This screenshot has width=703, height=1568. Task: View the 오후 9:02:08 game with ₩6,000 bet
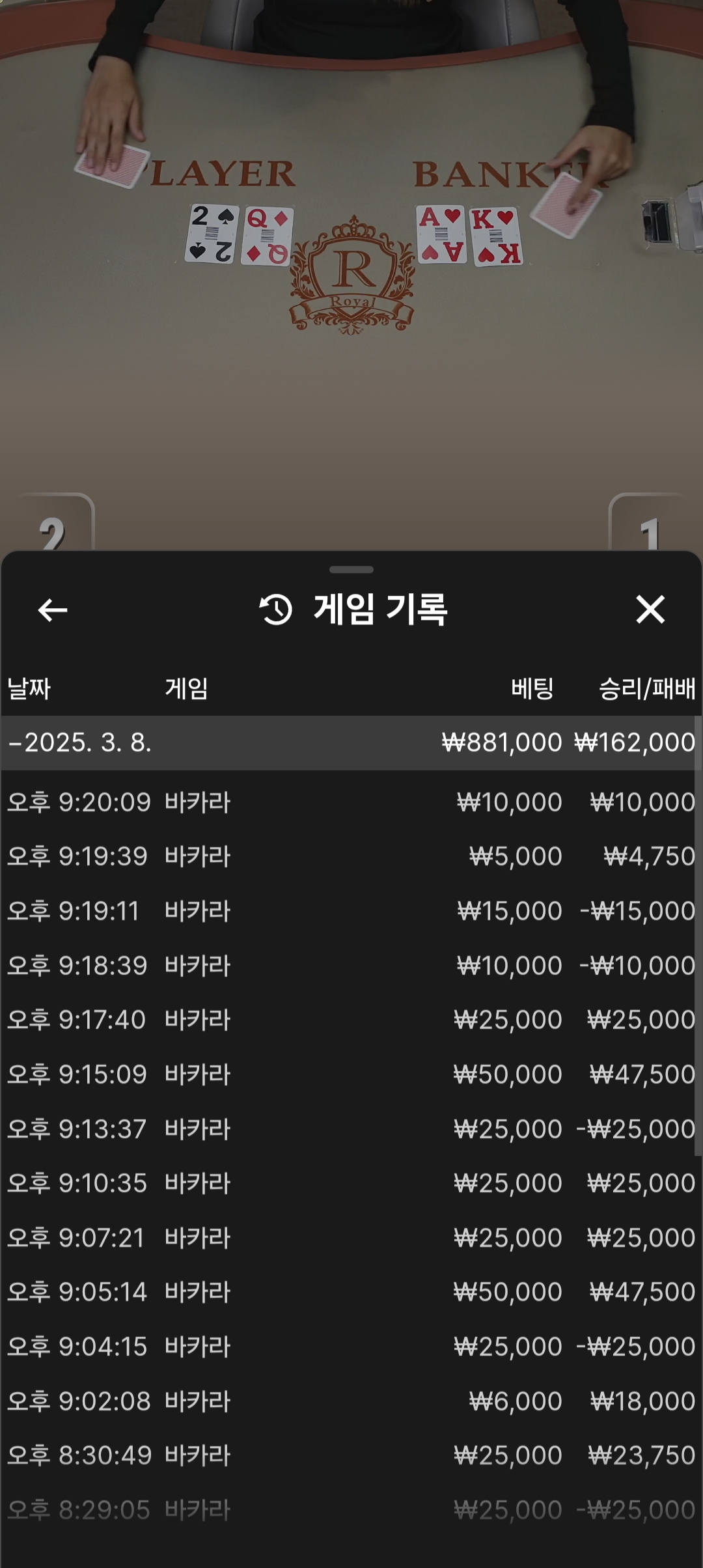point(351,1401)
